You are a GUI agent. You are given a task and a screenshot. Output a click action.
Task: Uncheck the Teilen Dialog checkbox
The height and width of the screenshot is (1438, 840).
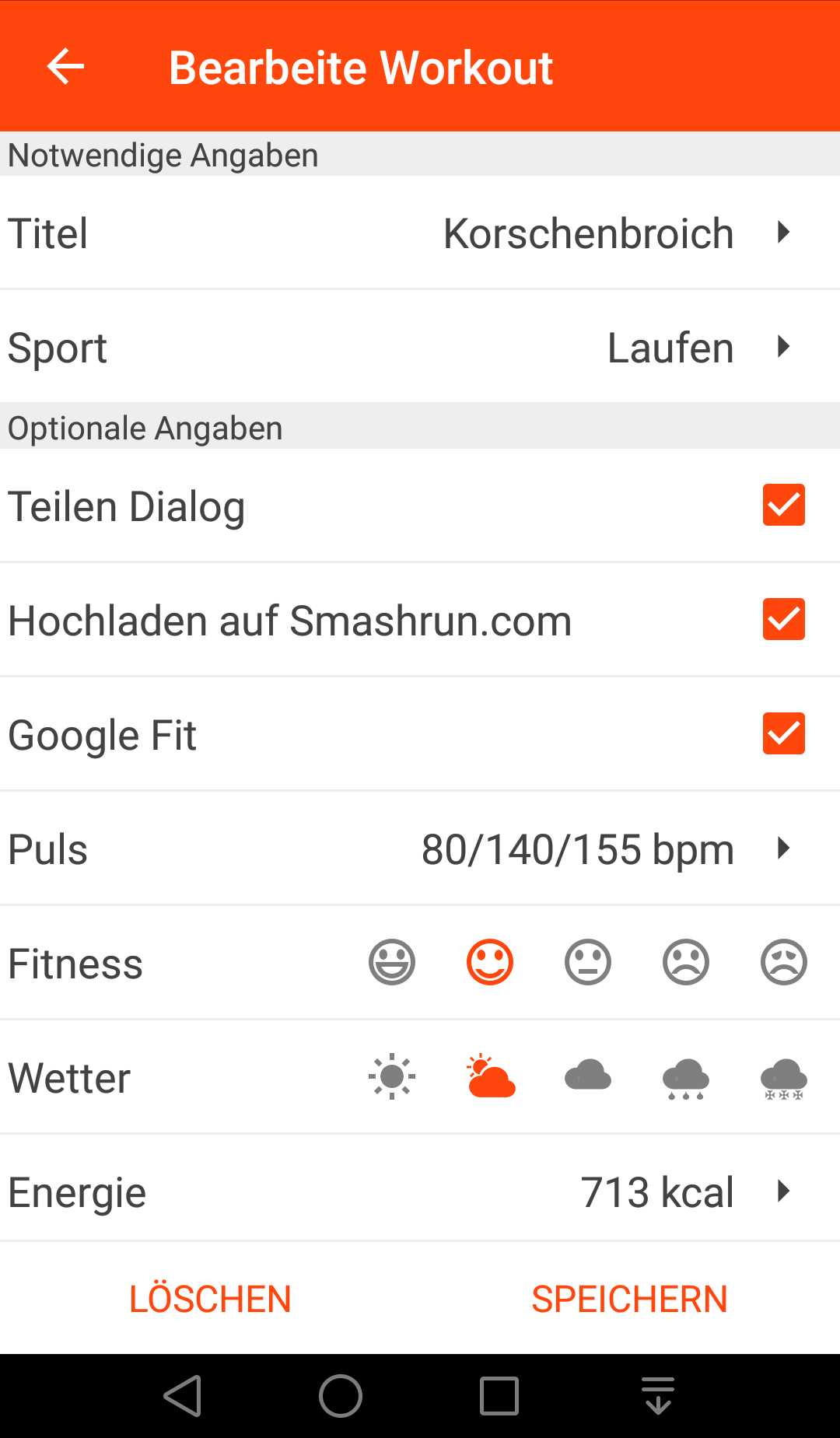(783, 506)
